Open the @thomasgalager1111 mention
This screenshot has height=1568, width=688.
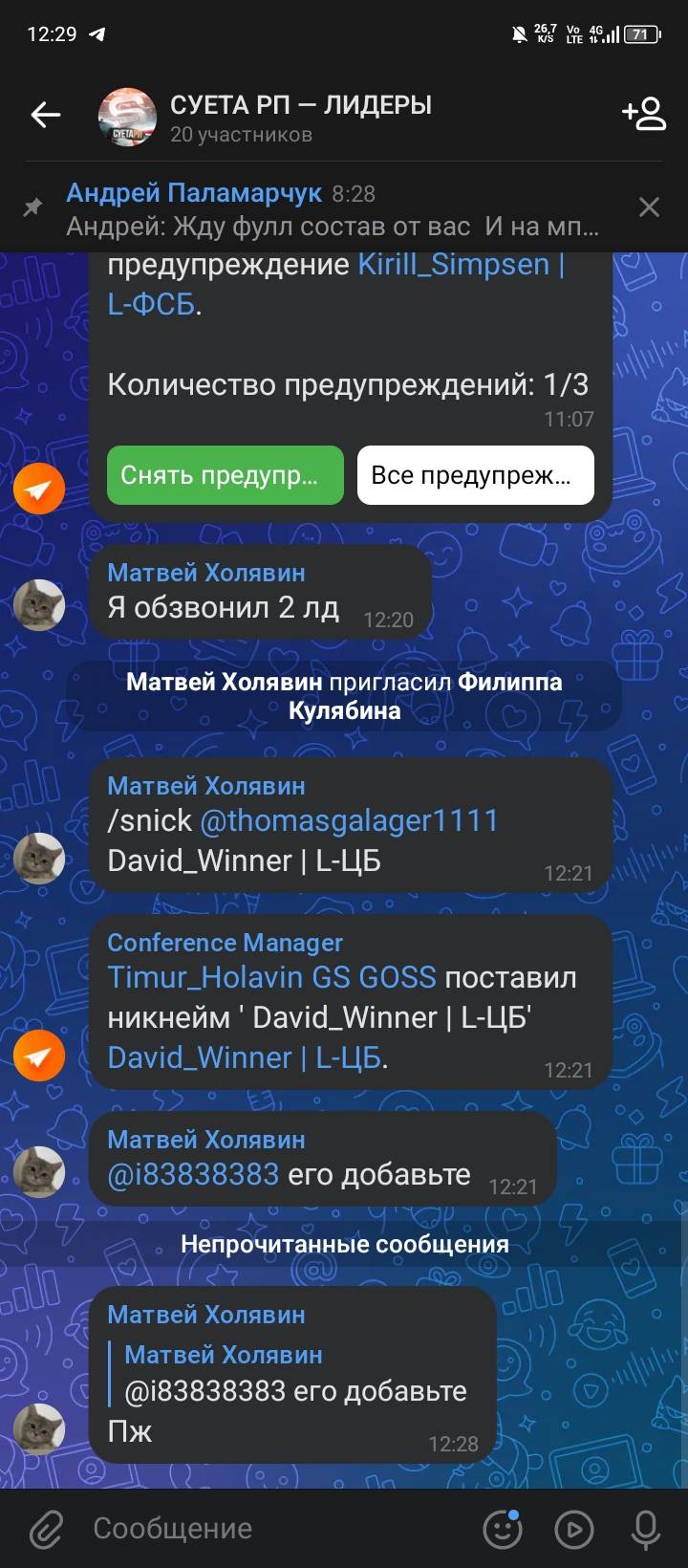[x=348, y=820]
